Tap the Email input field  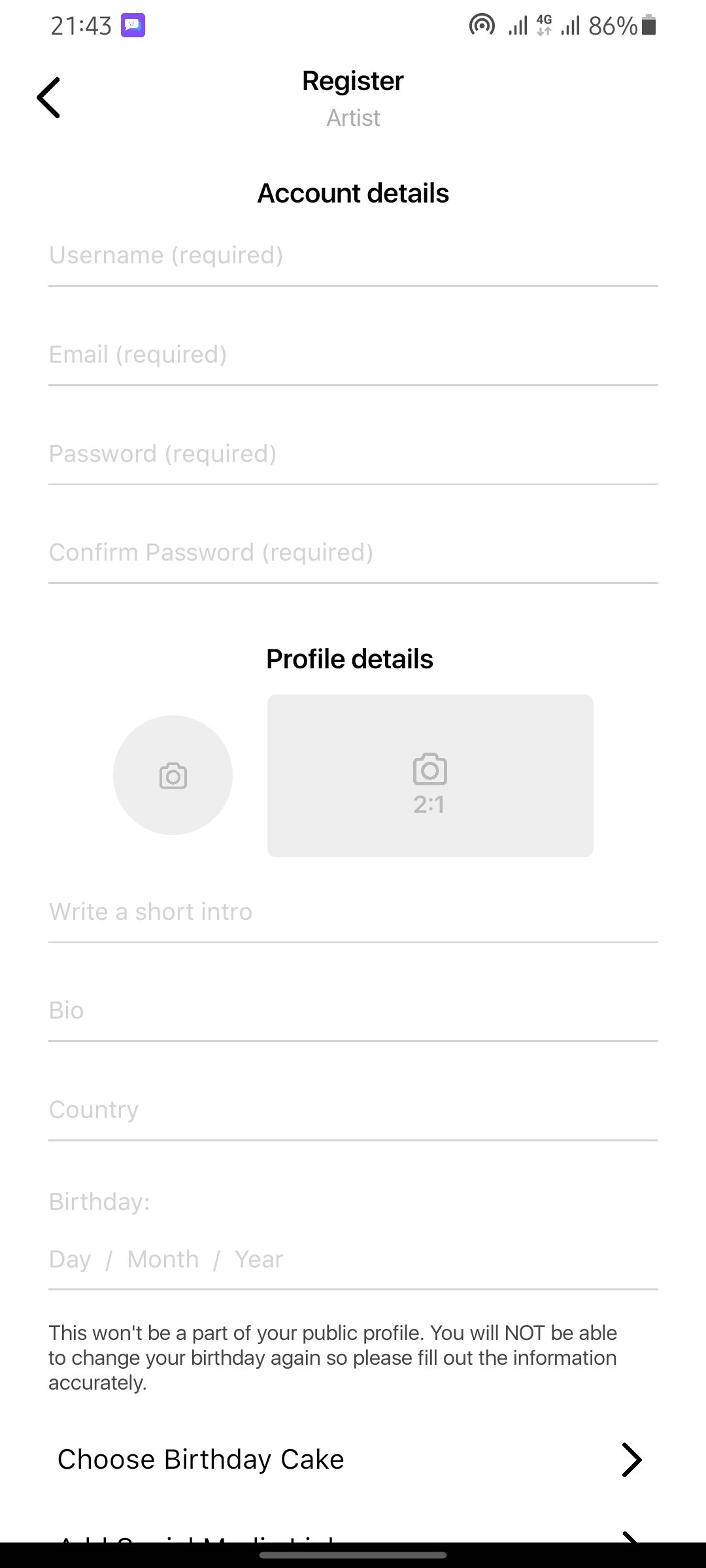click(x=353, y=355)
